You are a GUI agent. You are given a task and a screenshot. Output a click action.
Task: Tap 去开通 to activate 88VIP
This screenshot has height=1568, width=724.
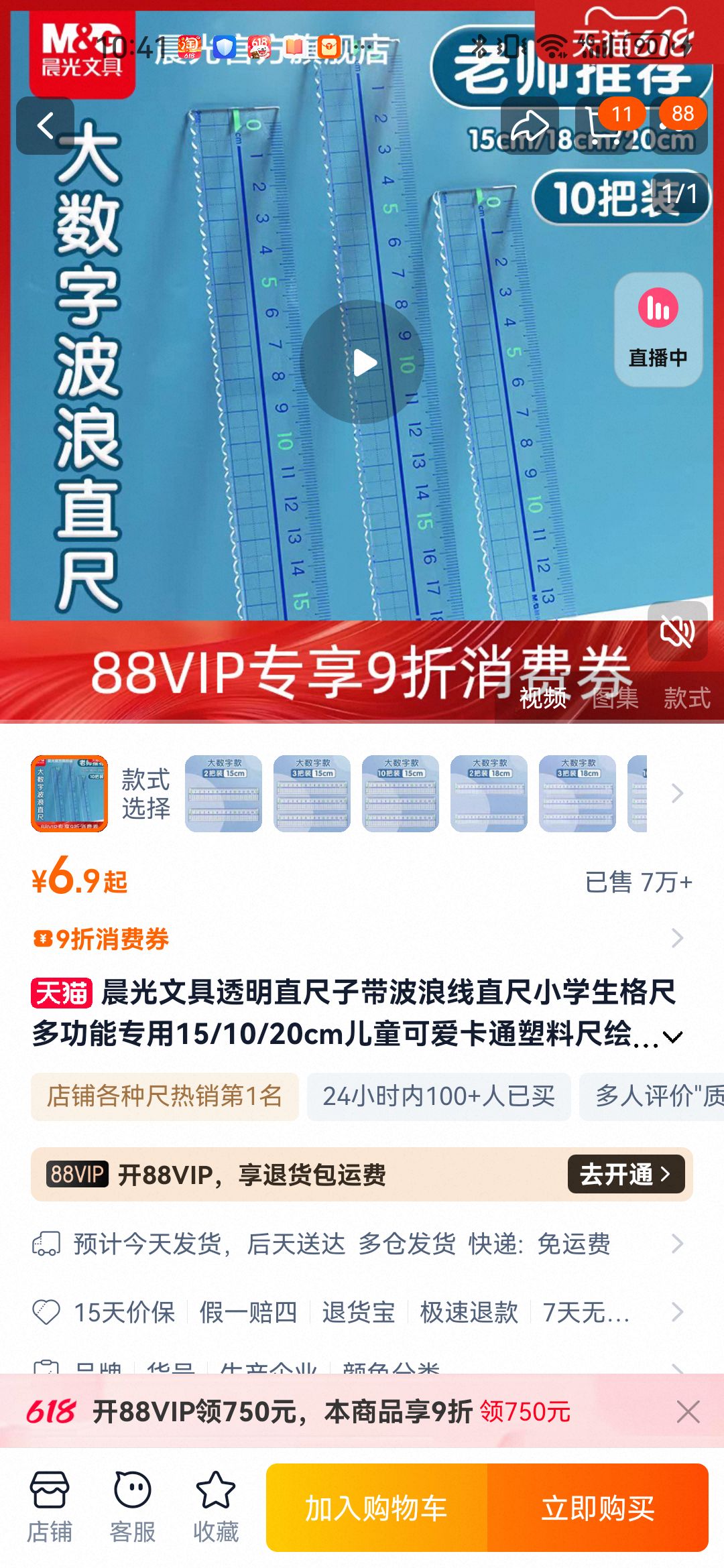[x=625, y=1174]
